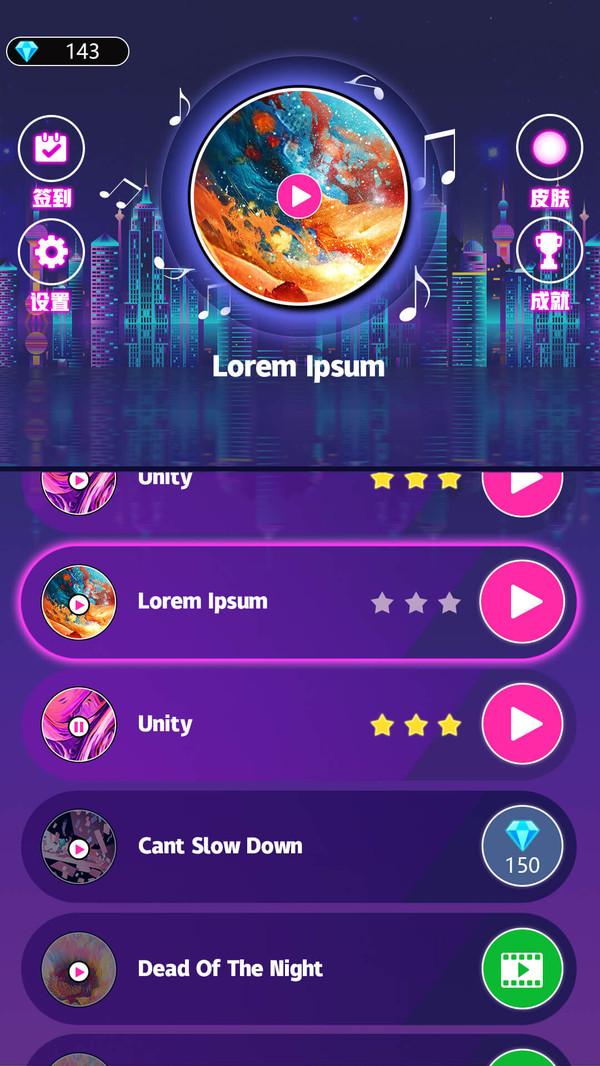Viewport: 600px width, 1066px height.
Task: Open the skins (皮肤) menu
Action: (549, 149)
